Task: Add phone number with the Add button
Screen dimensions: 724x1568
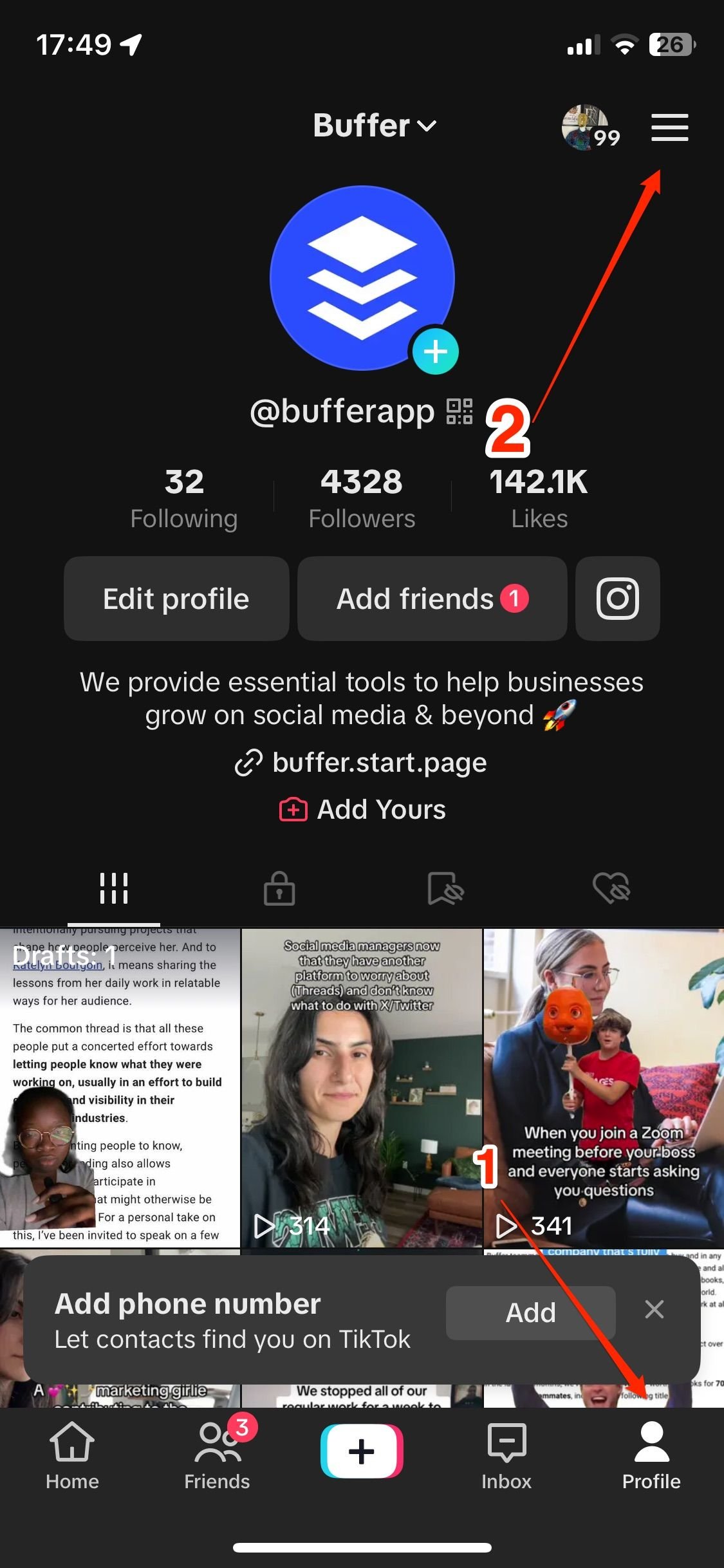Action: (x=530, y=1313)
